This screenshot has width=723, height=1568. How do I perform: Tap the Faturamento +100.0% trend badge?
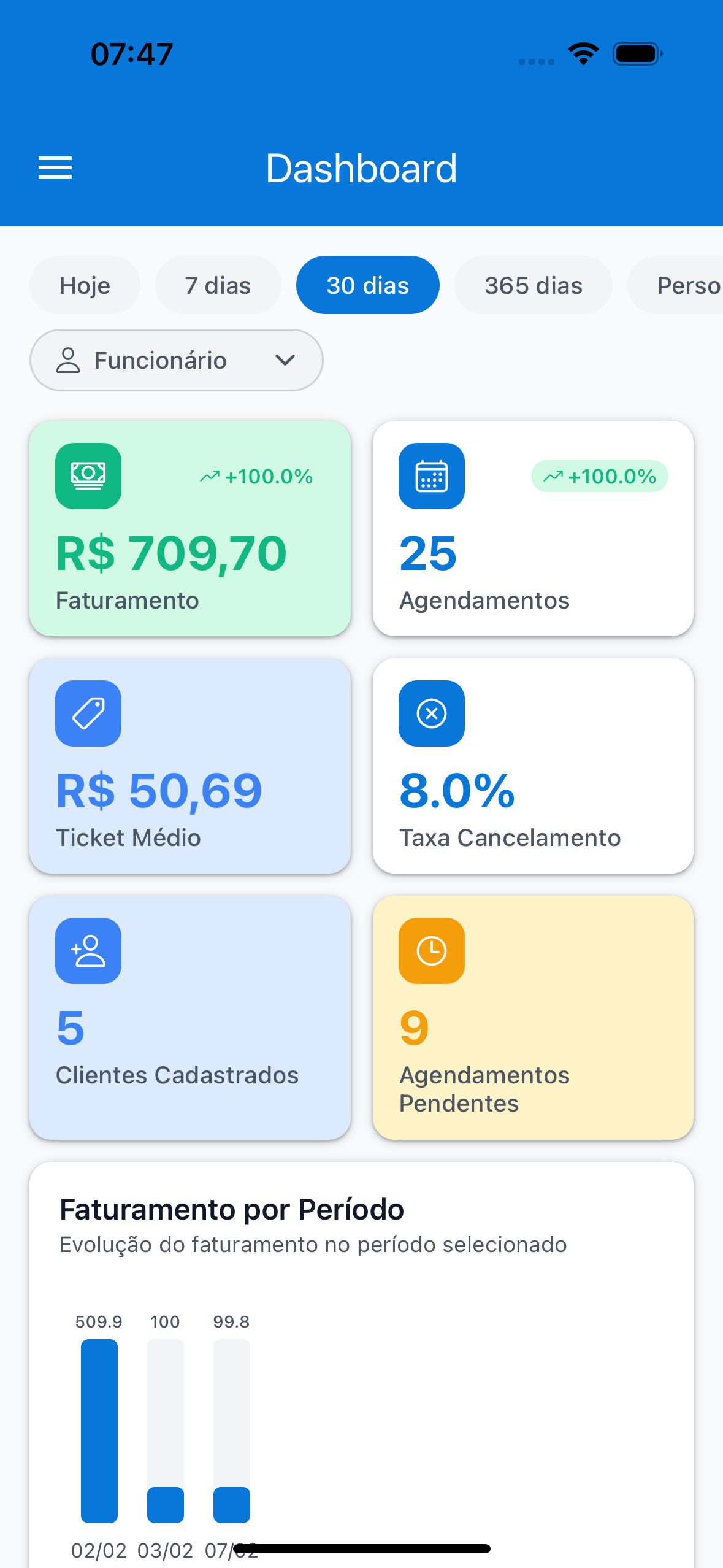point(257,476)
